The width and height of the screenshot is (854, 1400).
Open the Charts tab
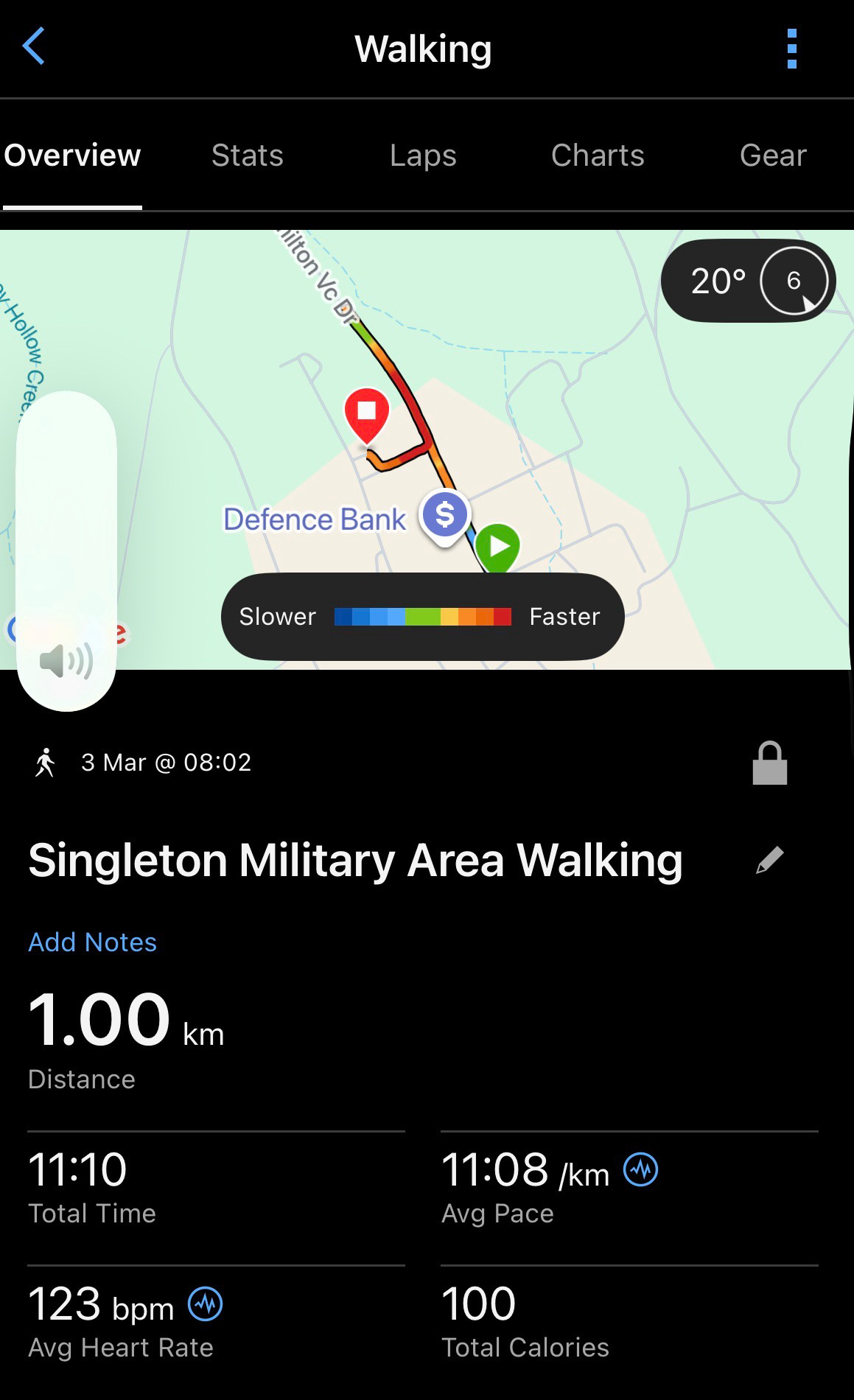click(x=598, y=155)
